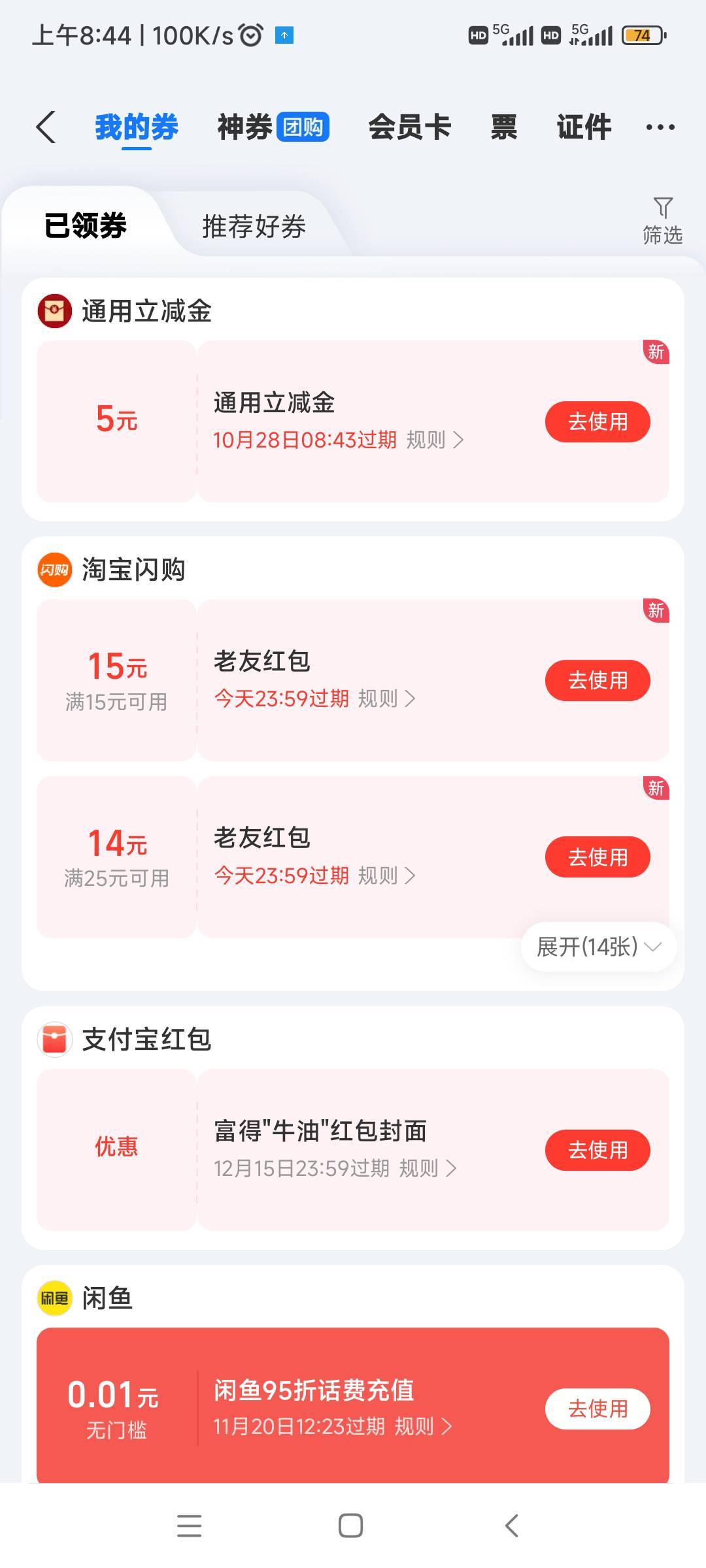View rules for 闲鱼95折话费充值

point(423,1426)
